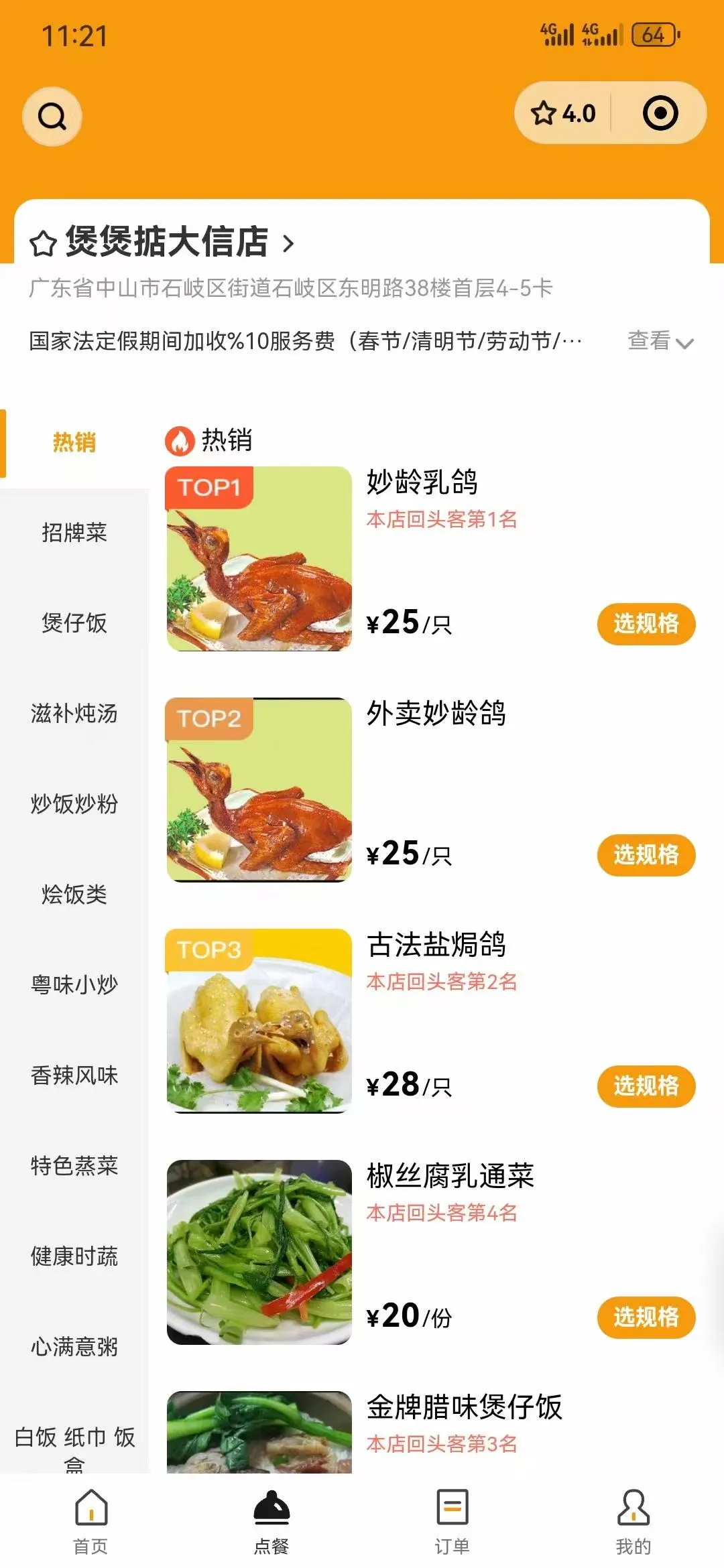Open the search icon at top
Viewport: 724px width, 1568px height.
coord(52,117)
